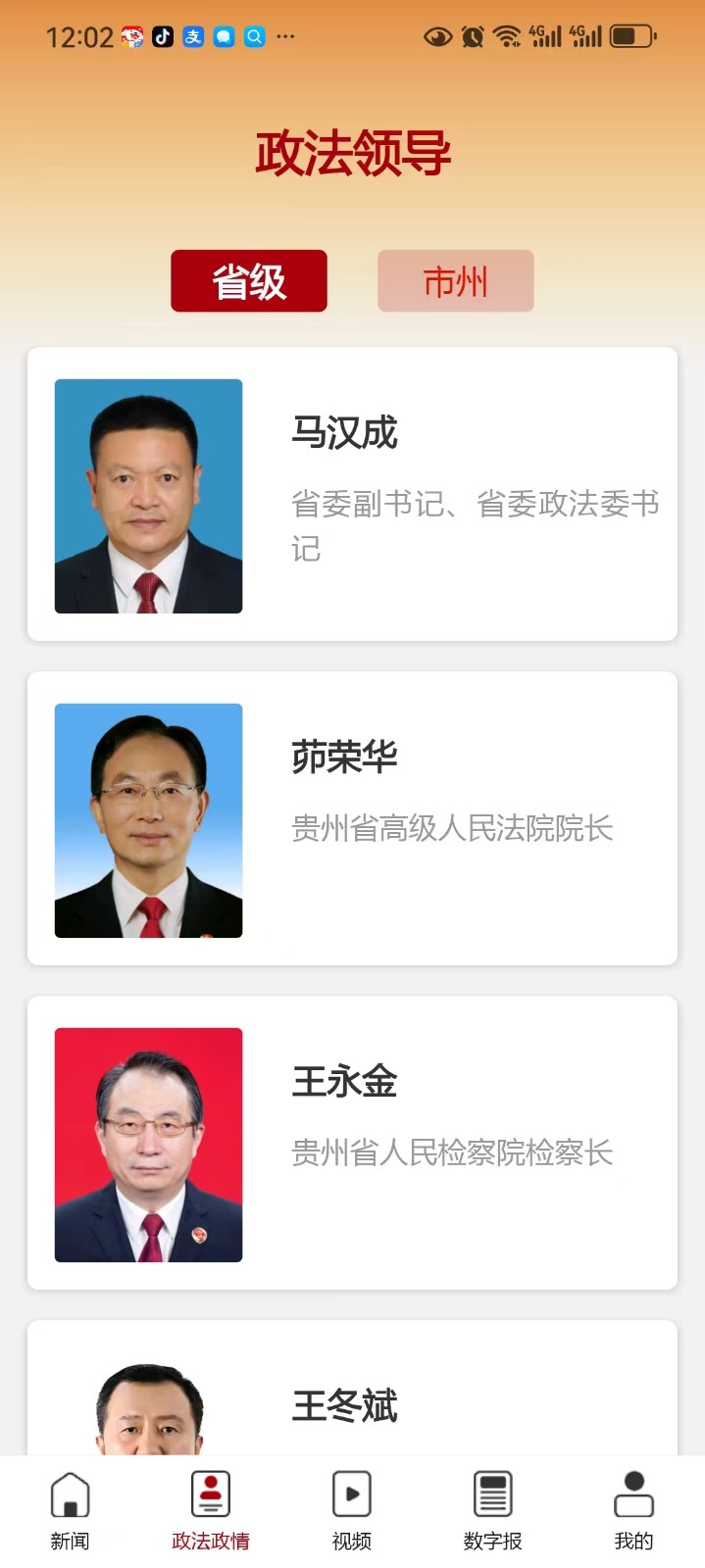Screen dimensions: 705x1568
Task: Switch to the 市州 tab
Action: (x=456, y=281)
